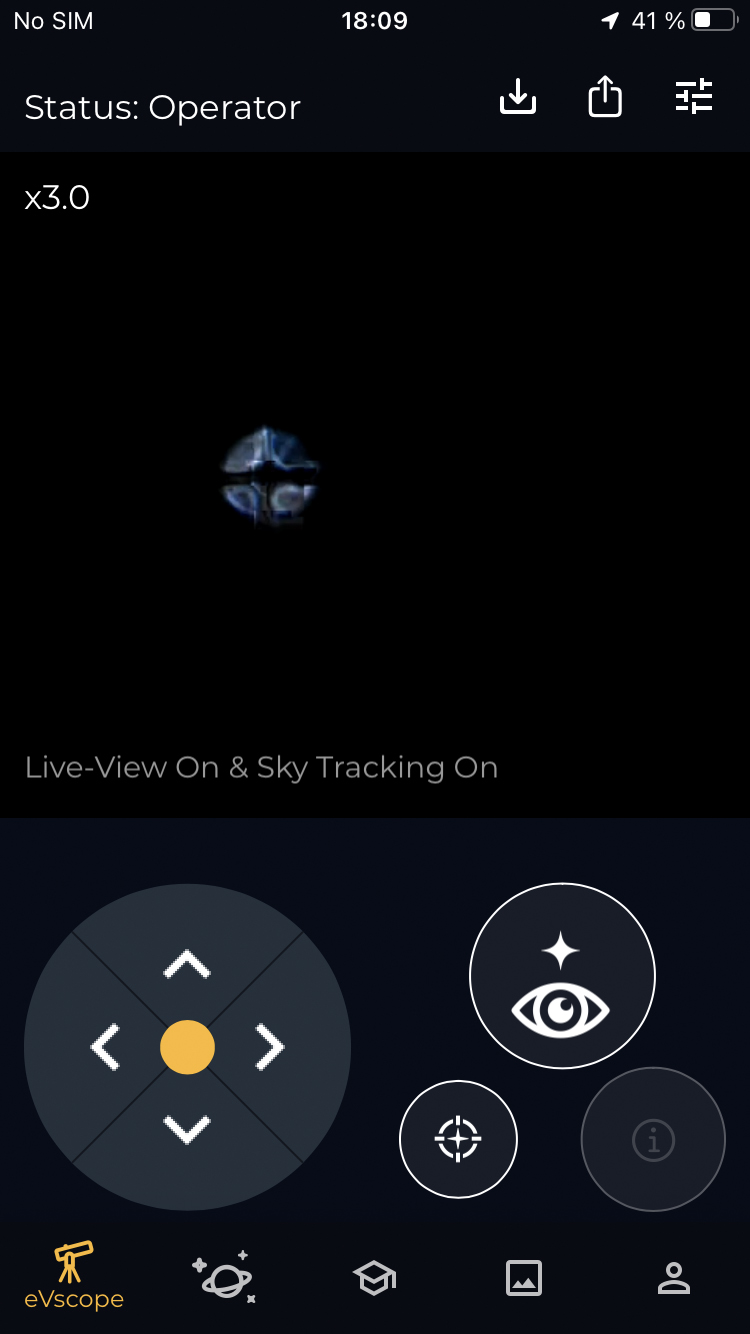Tap the crosshair targeting button
This screenshot has width=750, height=1334.
click(x=458, y=1139)
